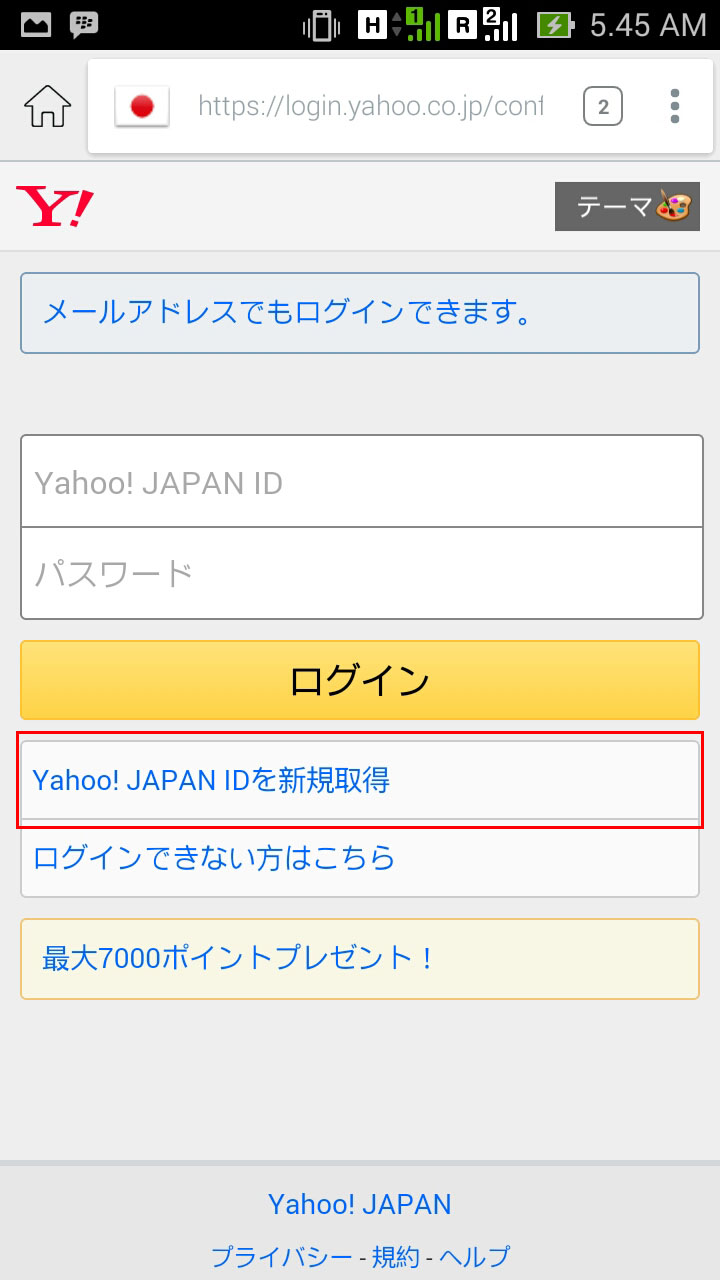The width and height of the screenshot is (720, 1280).
Task: Open the browser overflow menu
Action: pyautogui.click(x=675, y=106)
